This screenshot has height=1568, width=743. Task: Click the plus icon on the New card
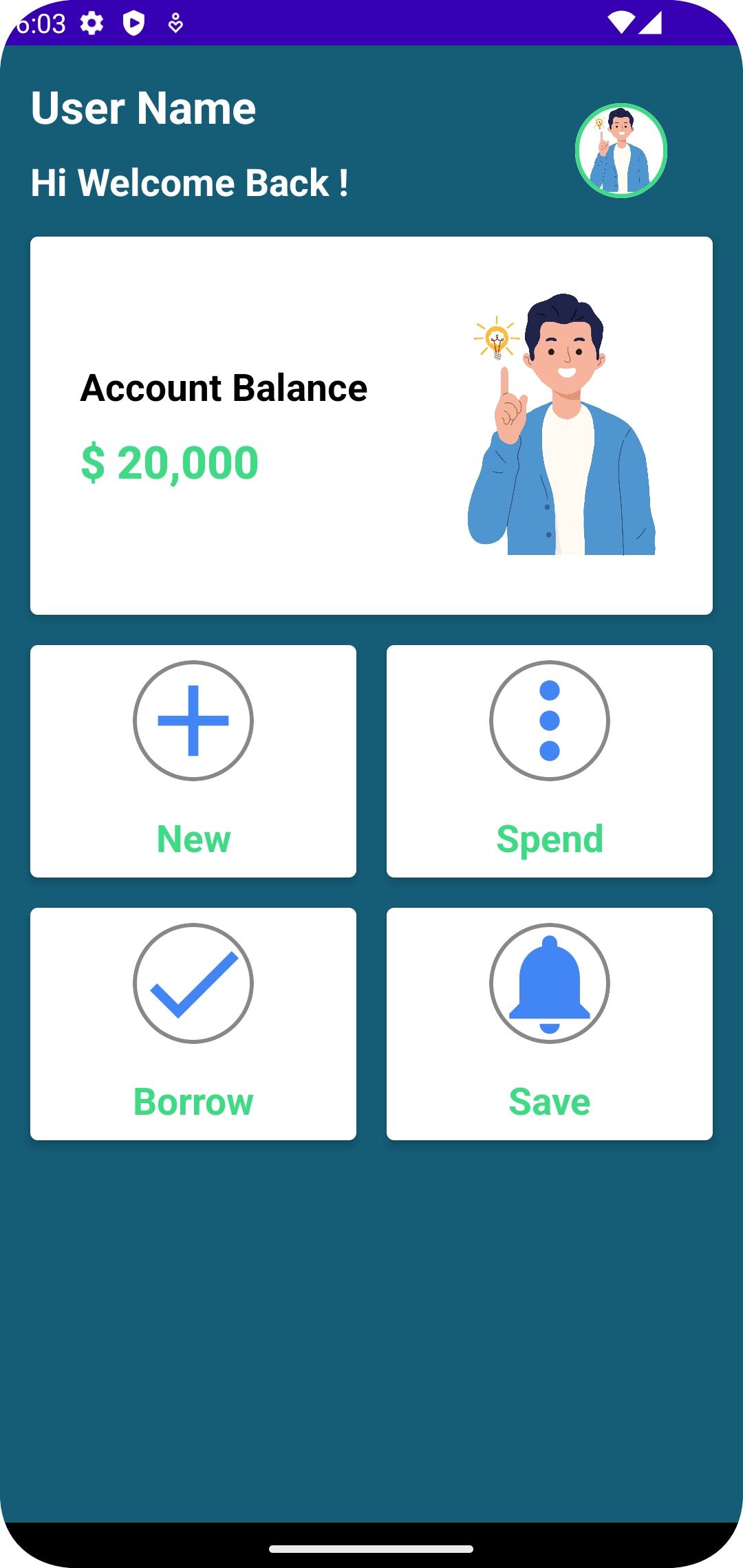[193, 721]
